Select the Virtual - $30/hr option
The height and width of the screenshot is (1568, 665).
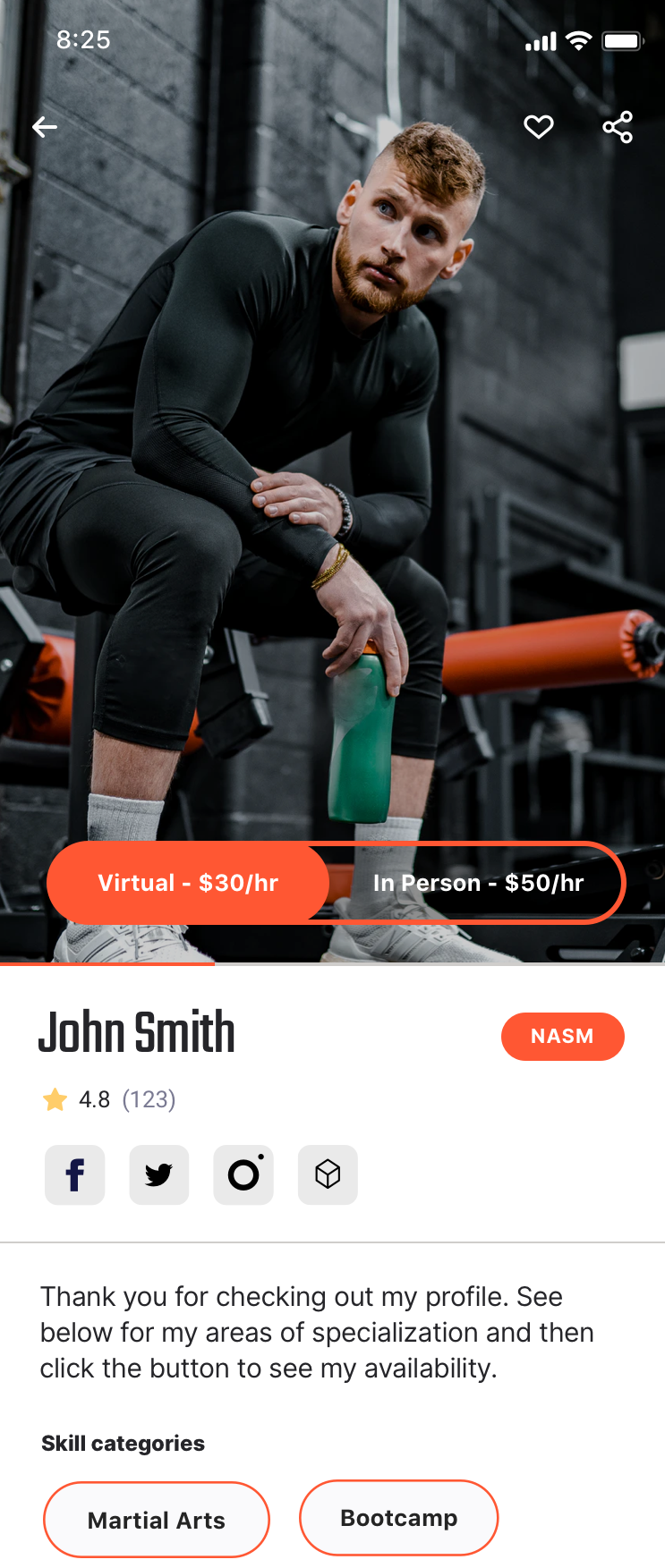pos(188,883)
